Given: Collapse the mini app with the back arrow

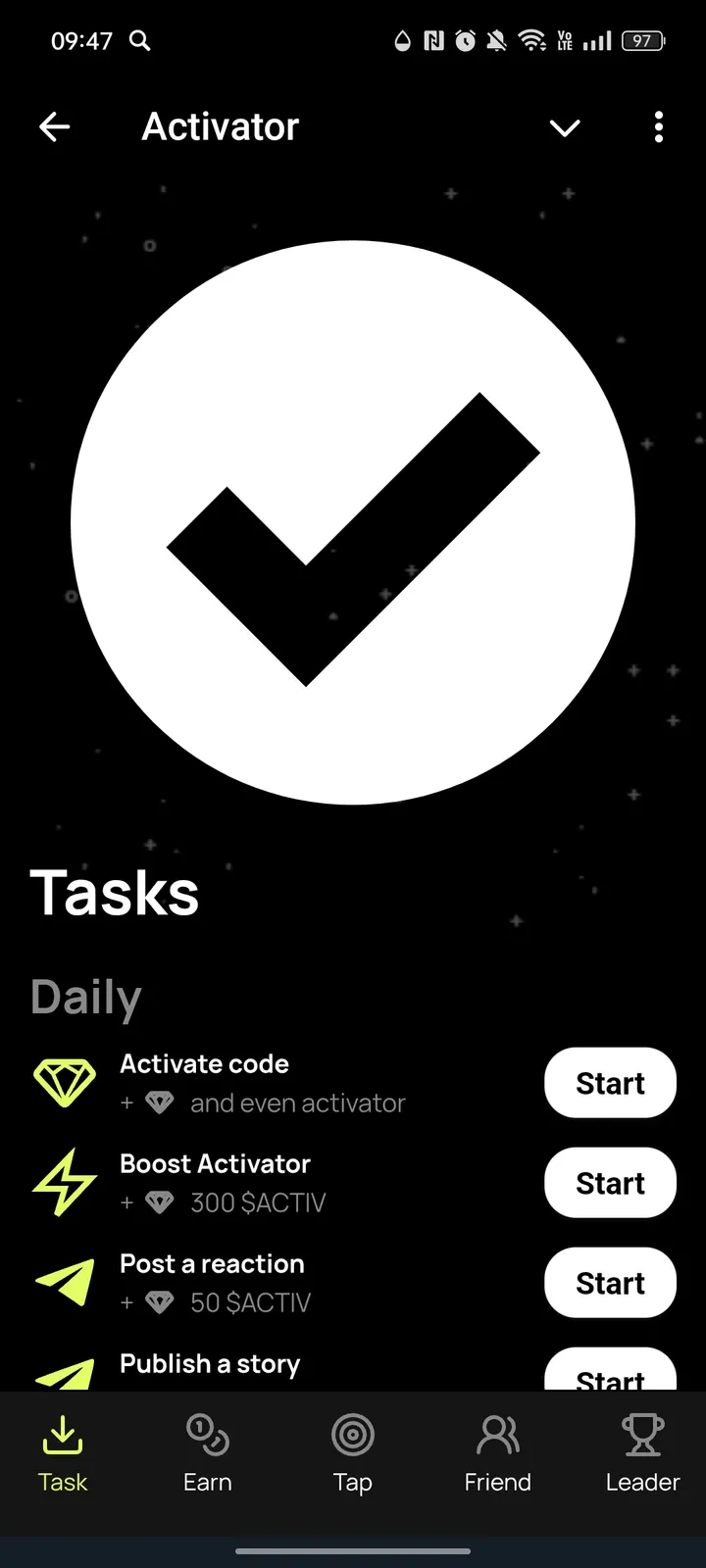Looking at the screenshot, I should 55,126.
